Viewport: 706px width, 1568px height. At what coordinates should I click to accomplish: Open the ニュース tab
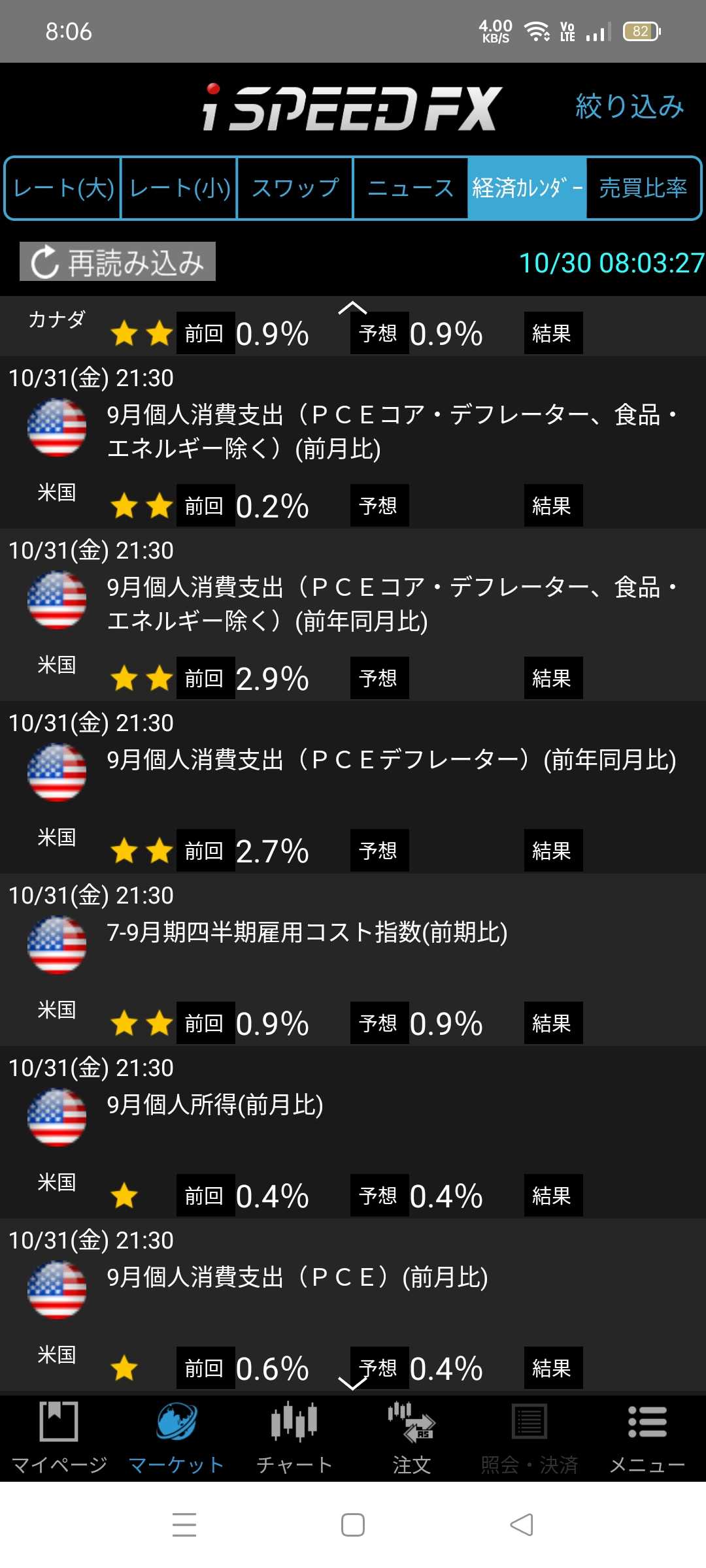[x=411, y=188]
